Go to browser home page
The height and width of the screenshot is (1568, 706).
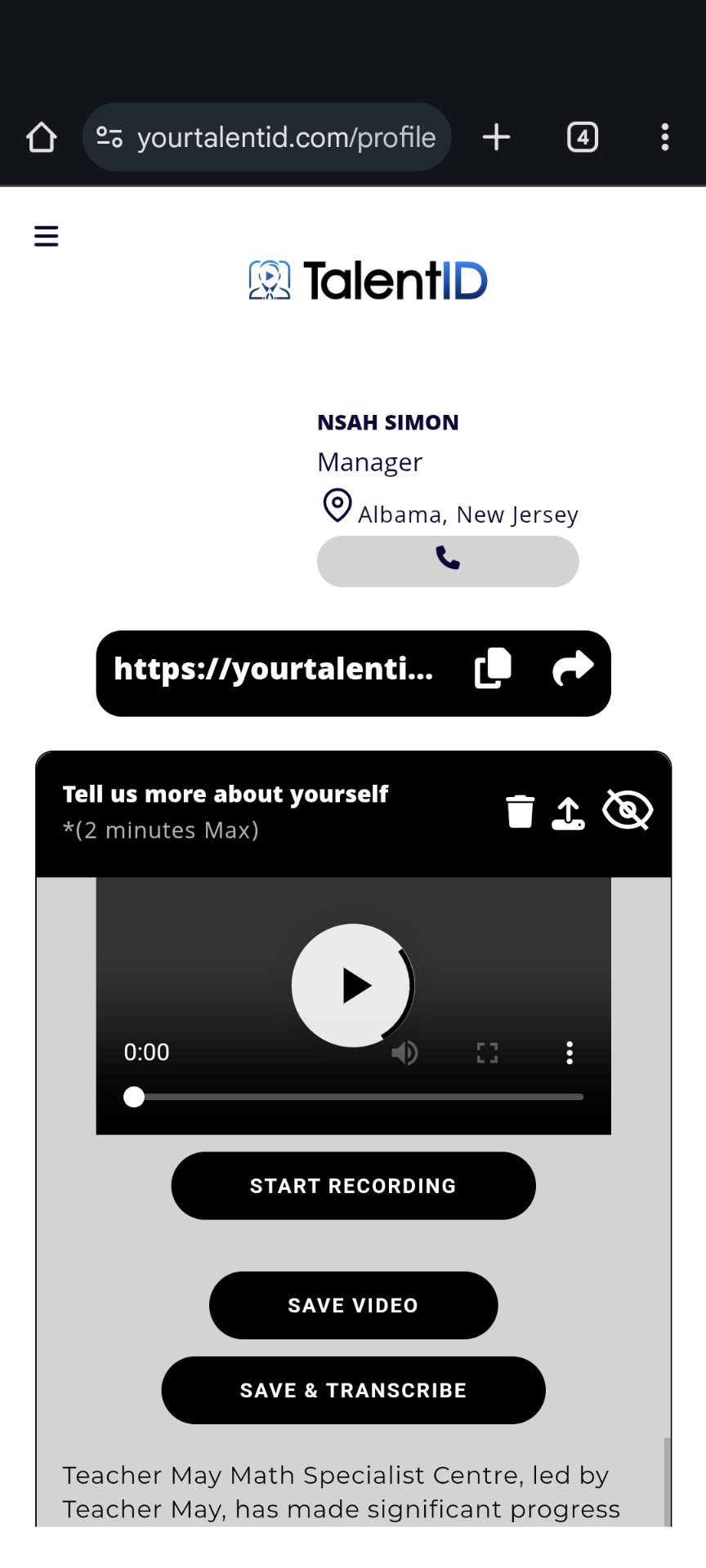coord(42,137)
